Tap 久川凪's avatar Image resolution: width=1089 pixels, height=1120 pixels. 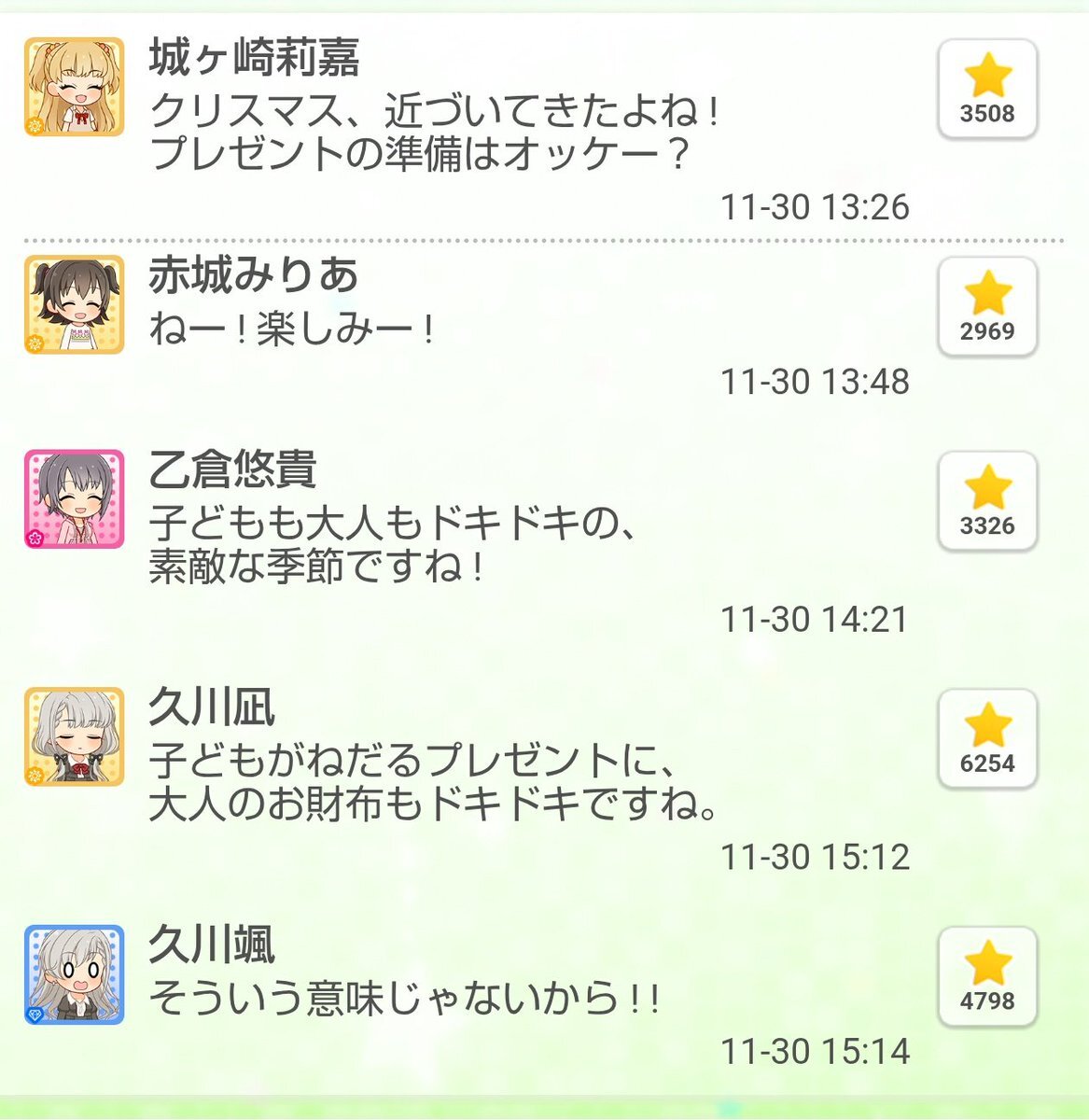(74, 737)
